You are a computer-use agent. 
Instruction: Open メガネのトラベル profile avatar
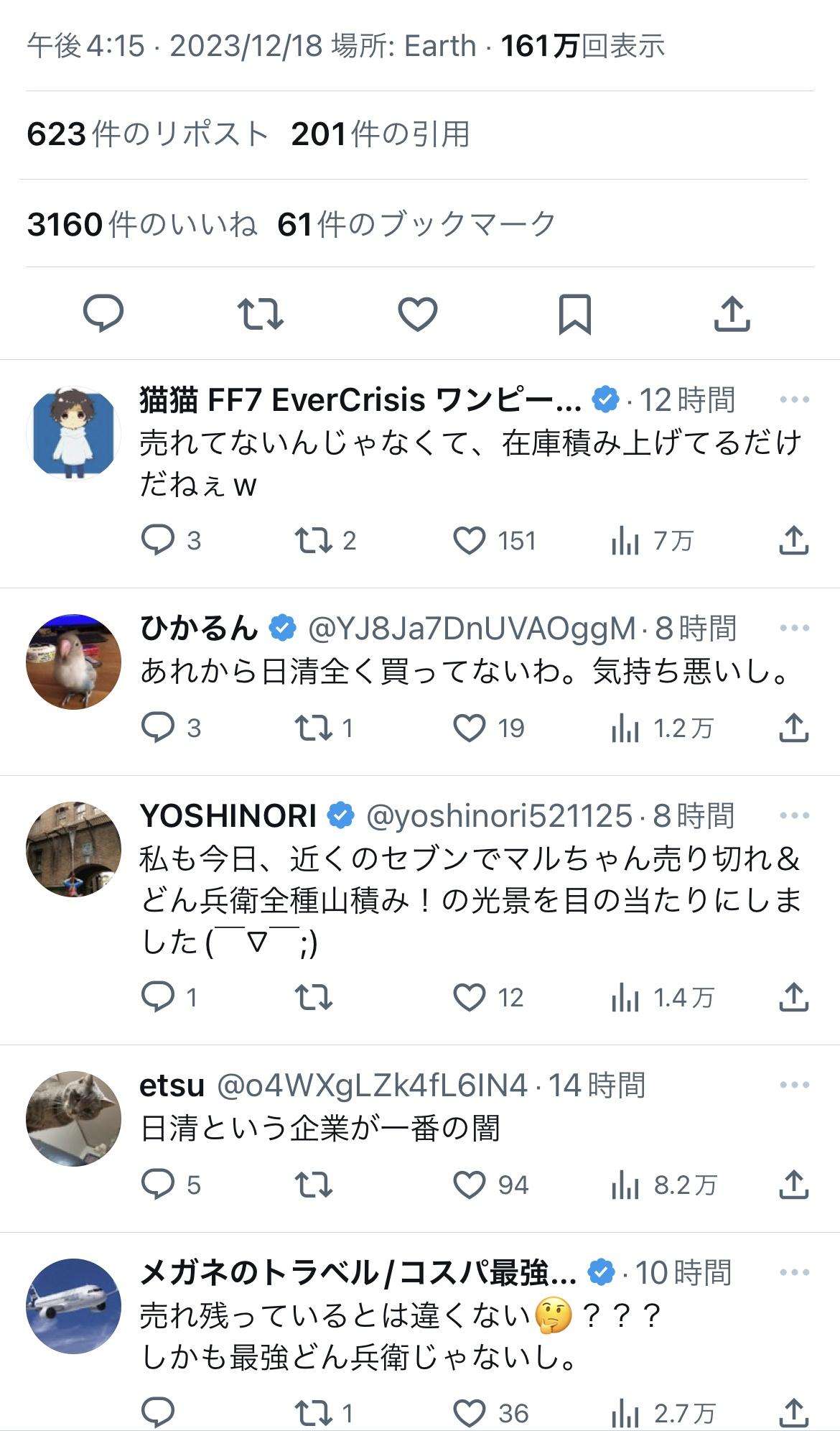73,1305
